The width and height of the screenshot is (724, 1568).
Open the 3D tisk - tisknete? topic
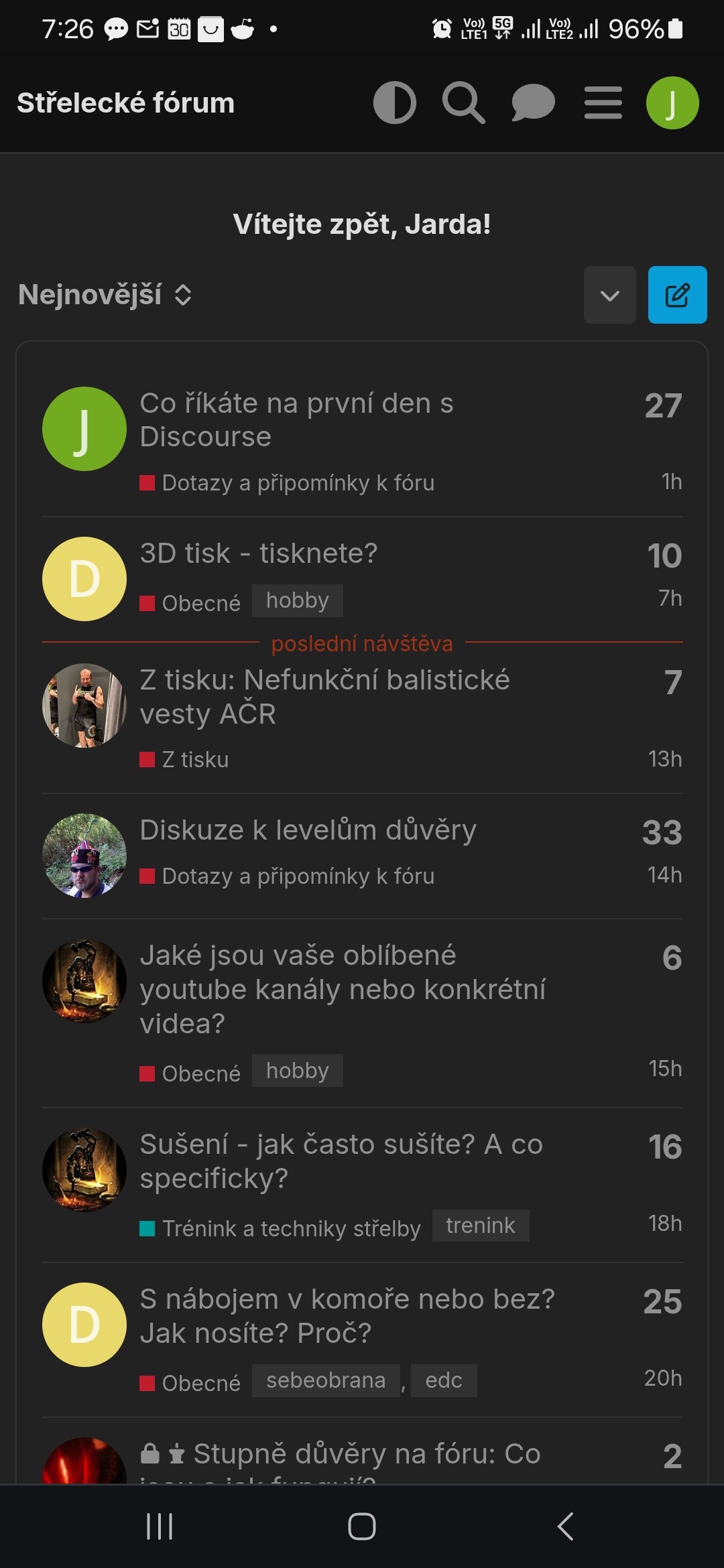(259, 553)
